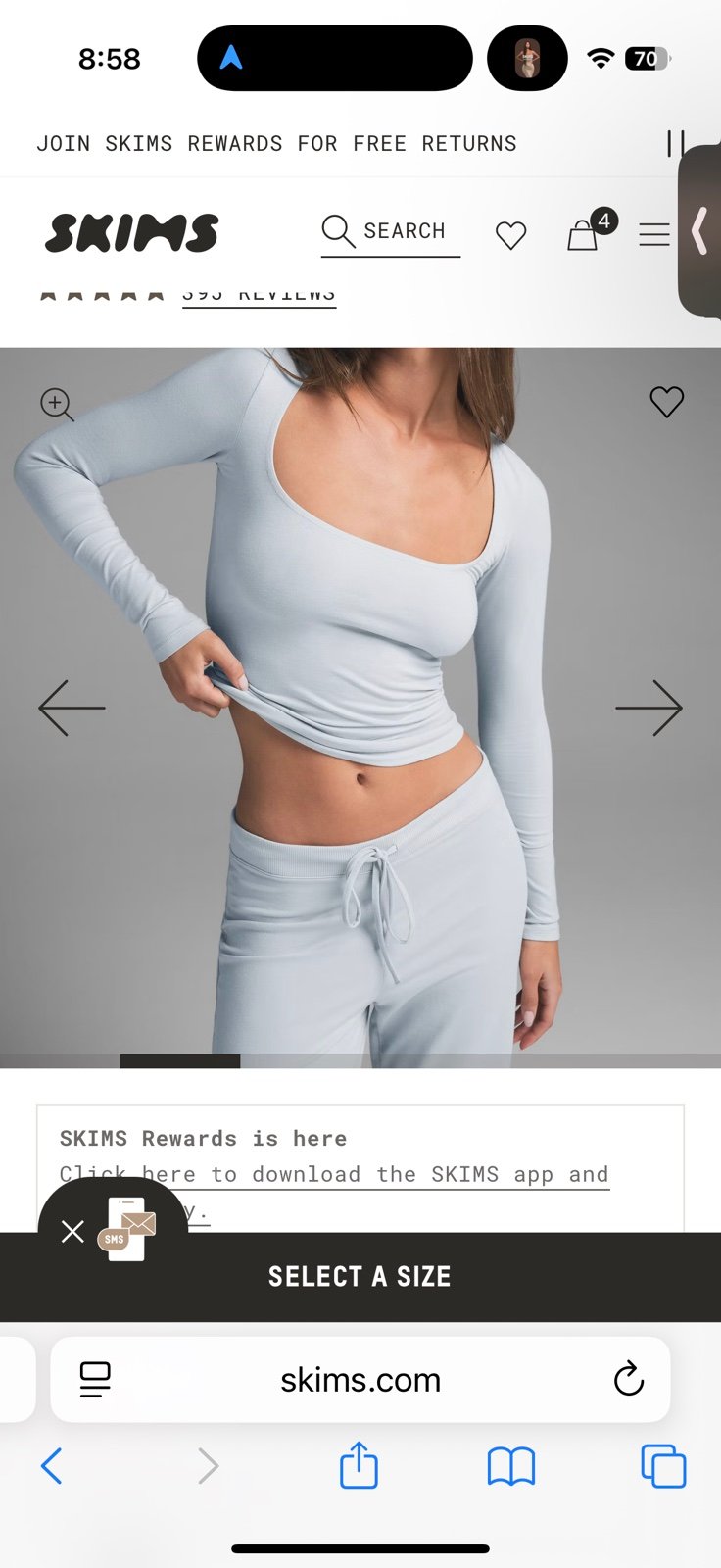Open the SKIMS app download link
The image size is (721, 1568).
[x=334, y=1175]
